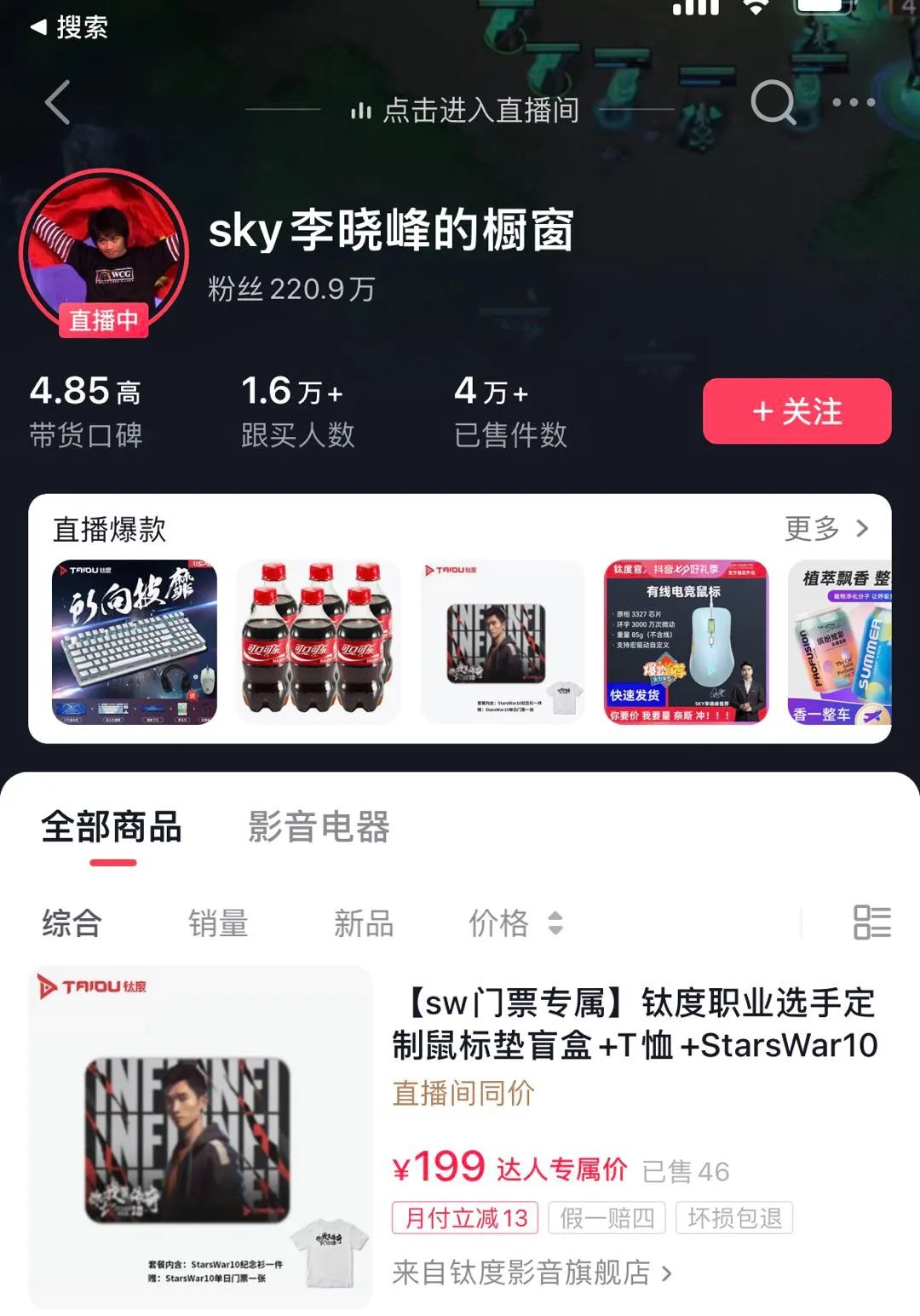Open the keyboard product thumbnail in 直播爆款

pos(132,643)
